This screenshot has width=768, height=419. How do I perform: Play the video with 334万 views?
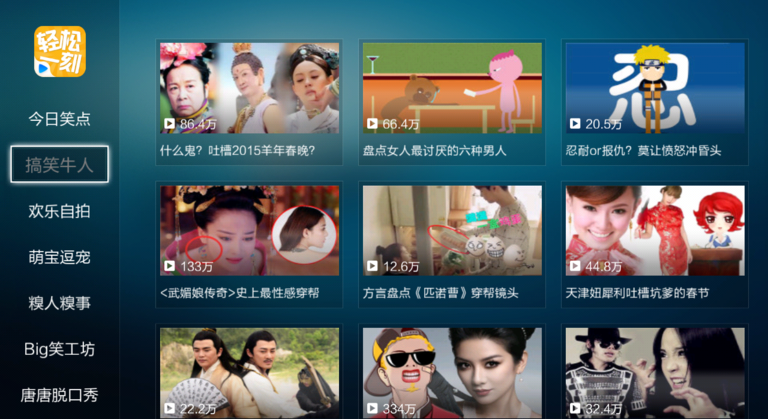tap(452, 373)
